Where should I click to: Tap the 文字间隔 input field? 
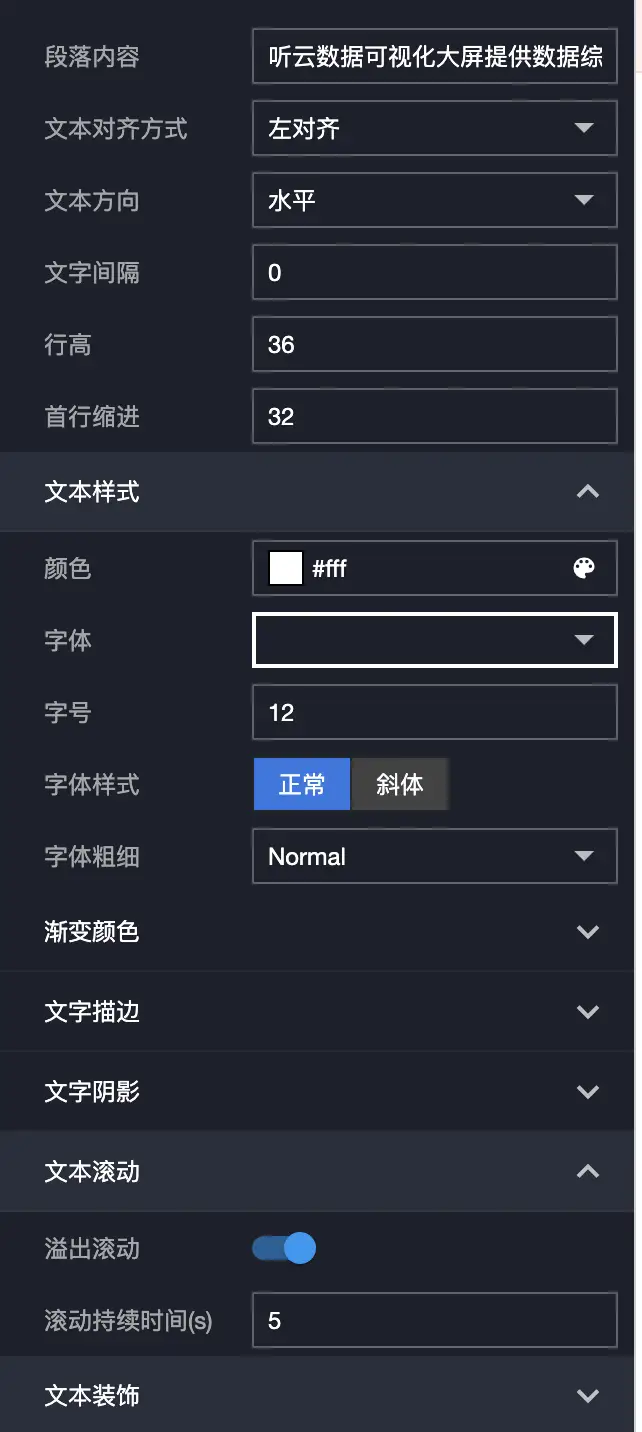[x=434, y=273]
